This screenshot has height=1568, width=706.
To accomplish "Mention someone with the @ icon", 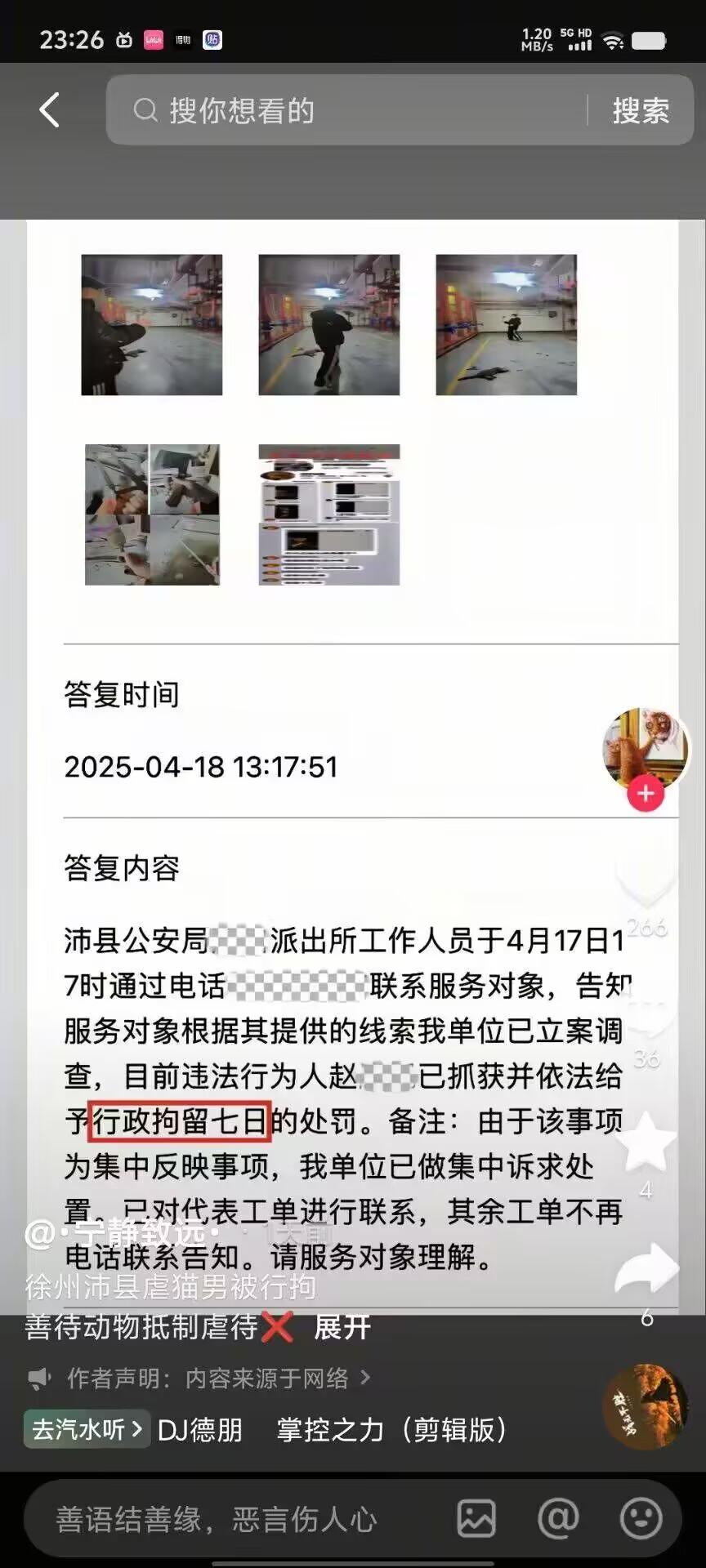I will [x=558, y=1519].
